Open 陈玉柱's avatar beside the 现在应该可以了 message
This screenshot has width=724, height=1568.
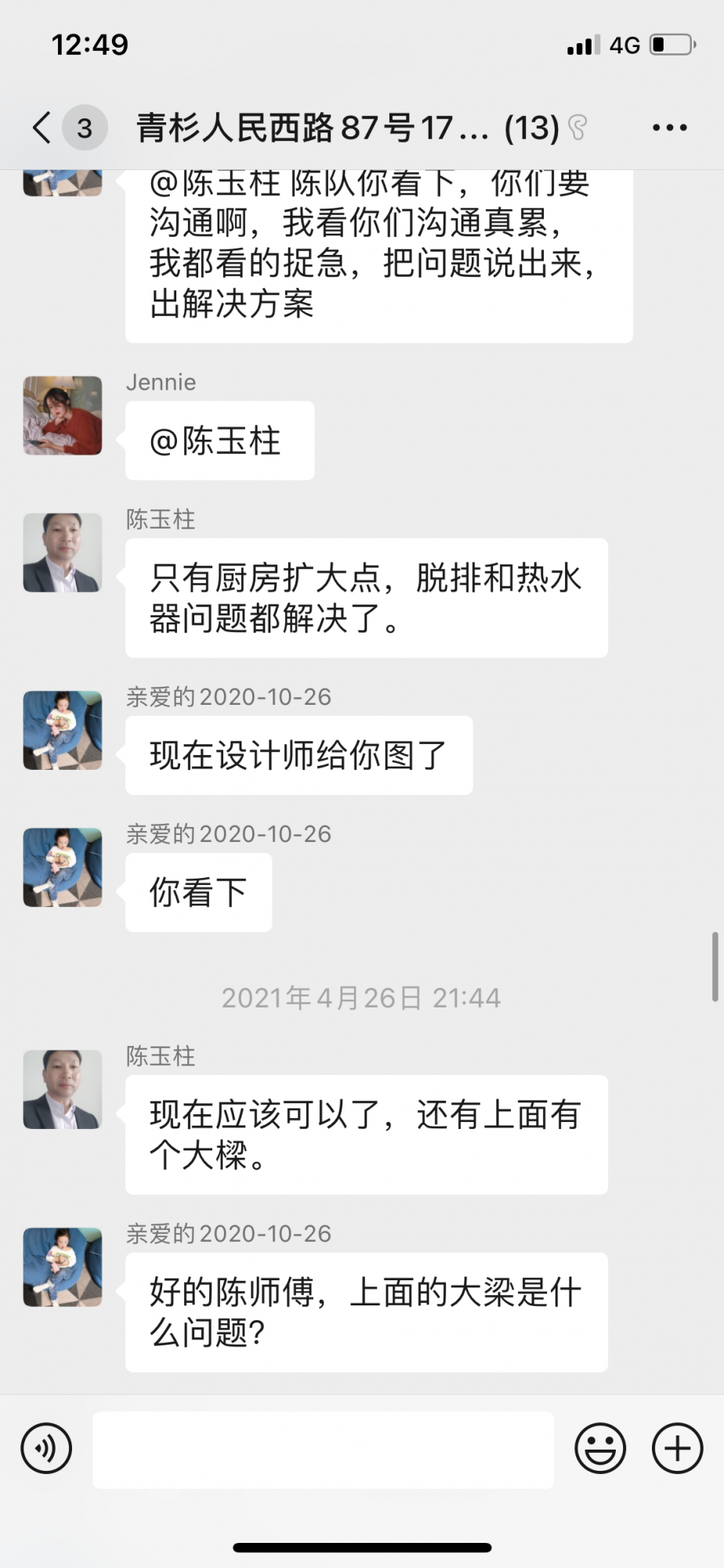(63, 1089)
